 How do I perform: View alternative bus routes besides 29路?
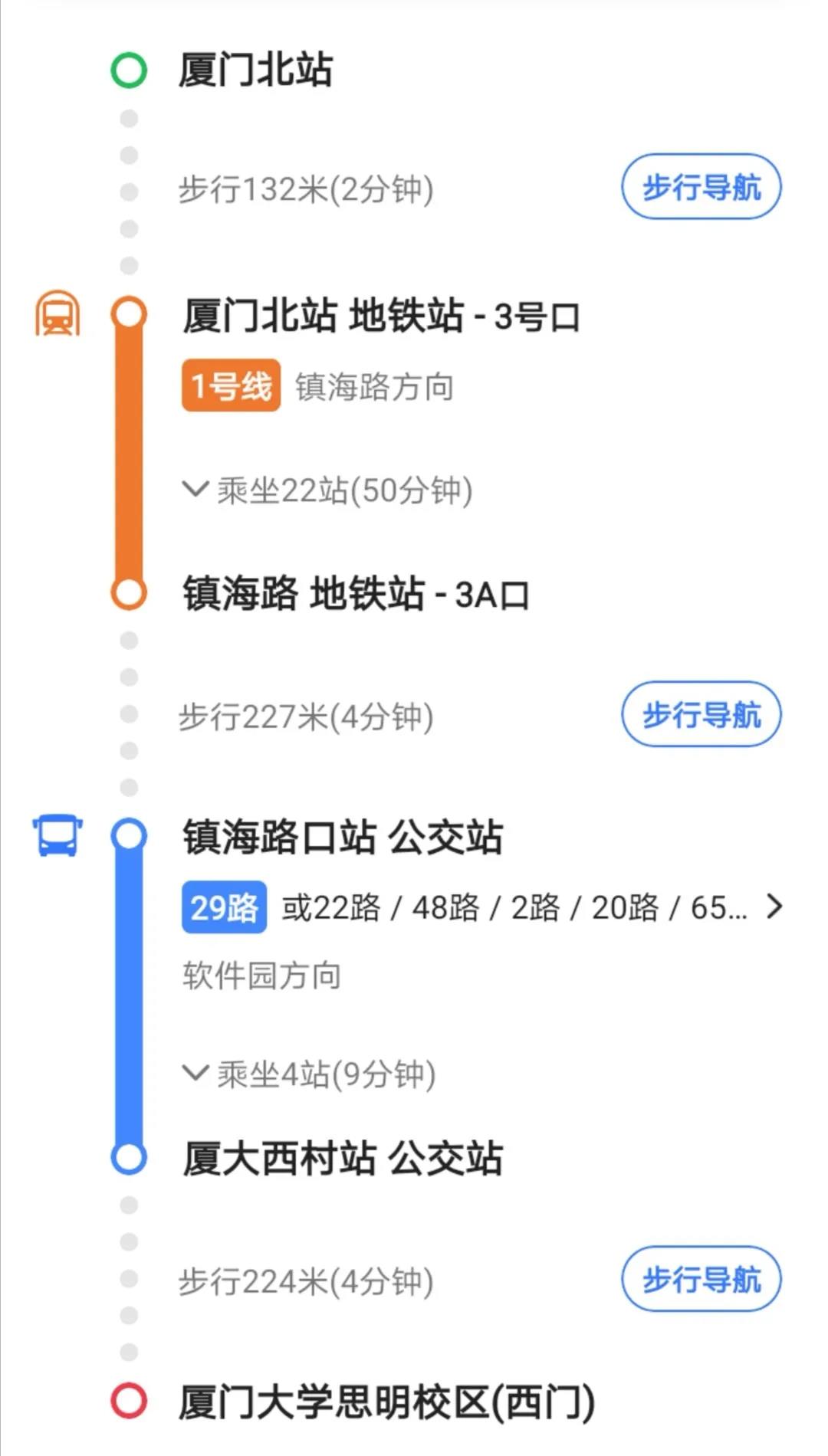[x=774, y=907]
